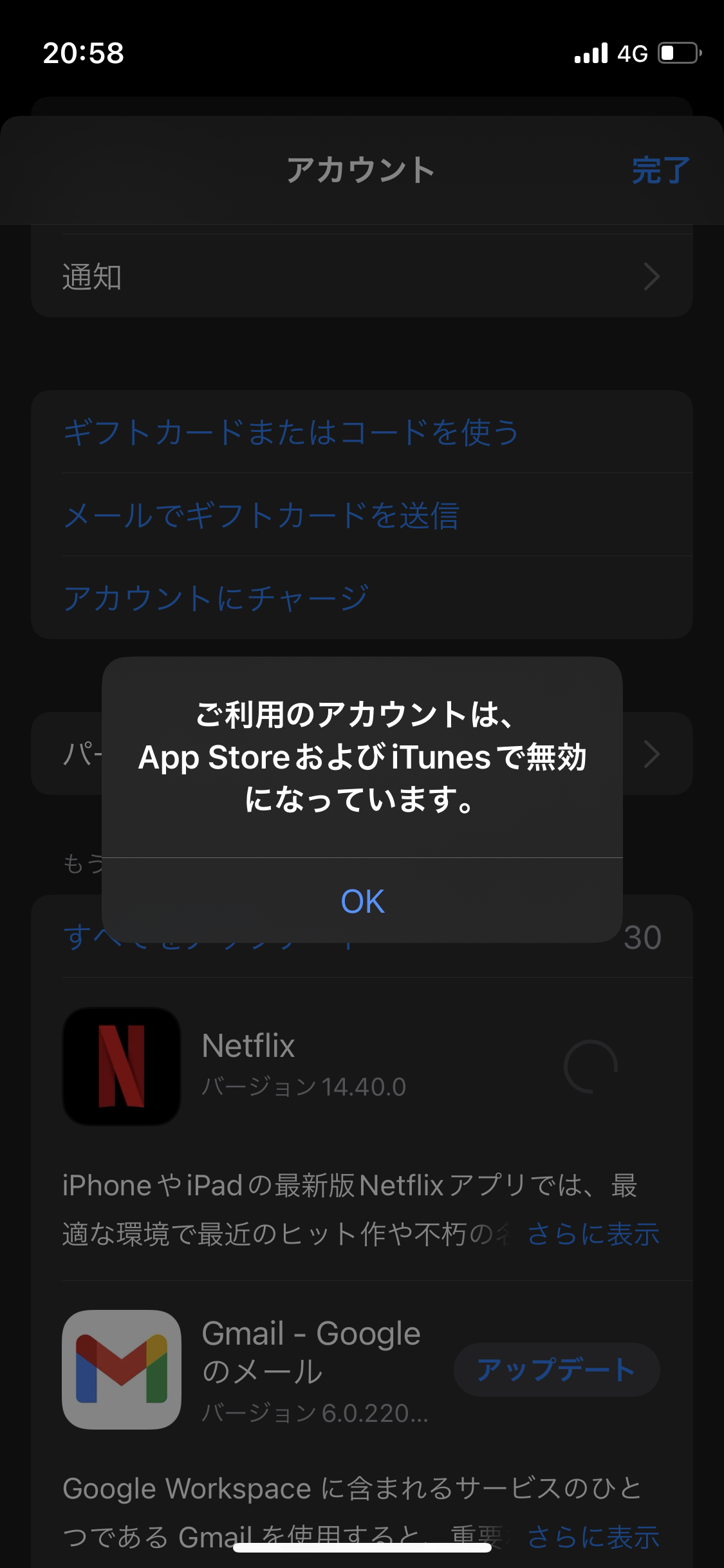
Task: Open アカウントにチャージ
Action: coord(216,598)
